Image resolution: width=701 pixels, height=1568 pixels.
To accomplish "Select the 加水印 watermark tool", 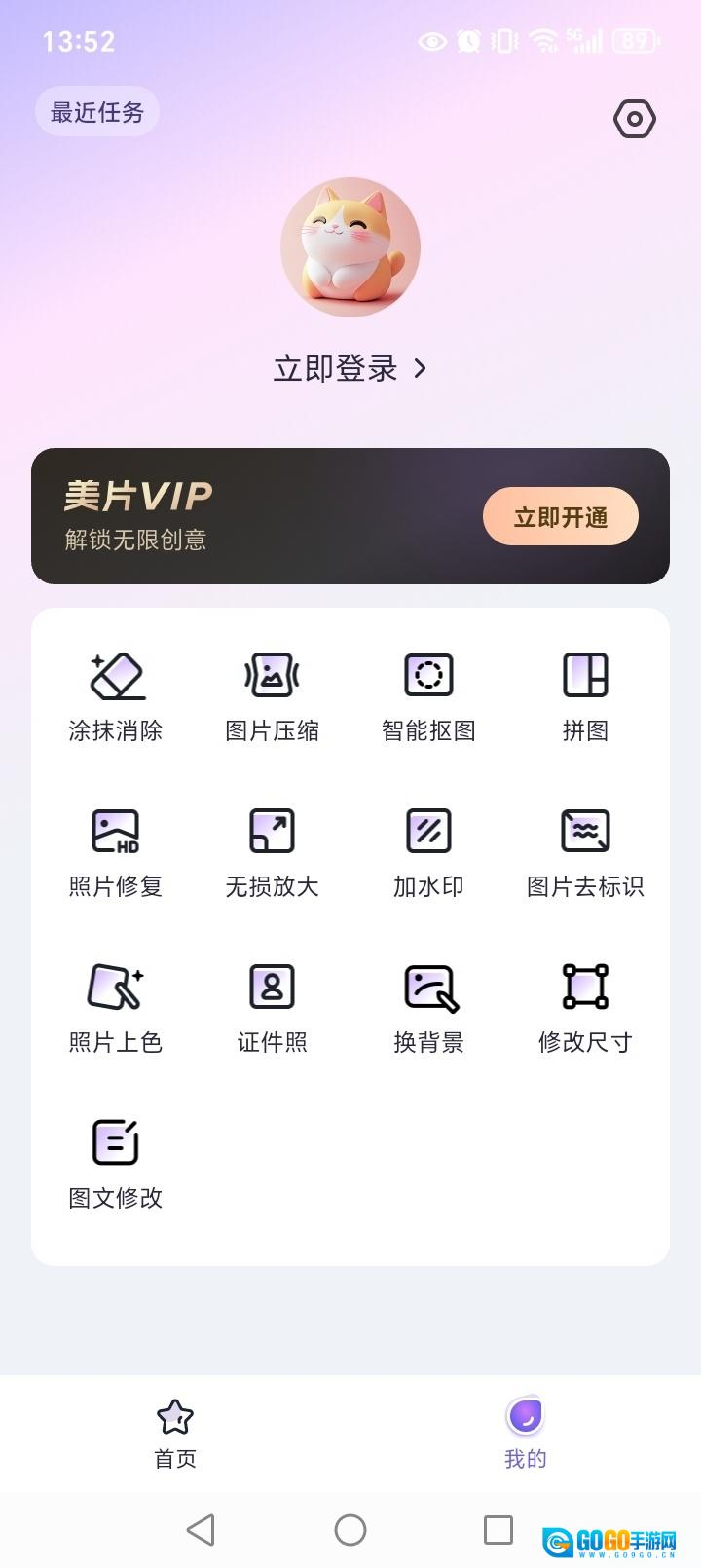I will coord(428,851).
